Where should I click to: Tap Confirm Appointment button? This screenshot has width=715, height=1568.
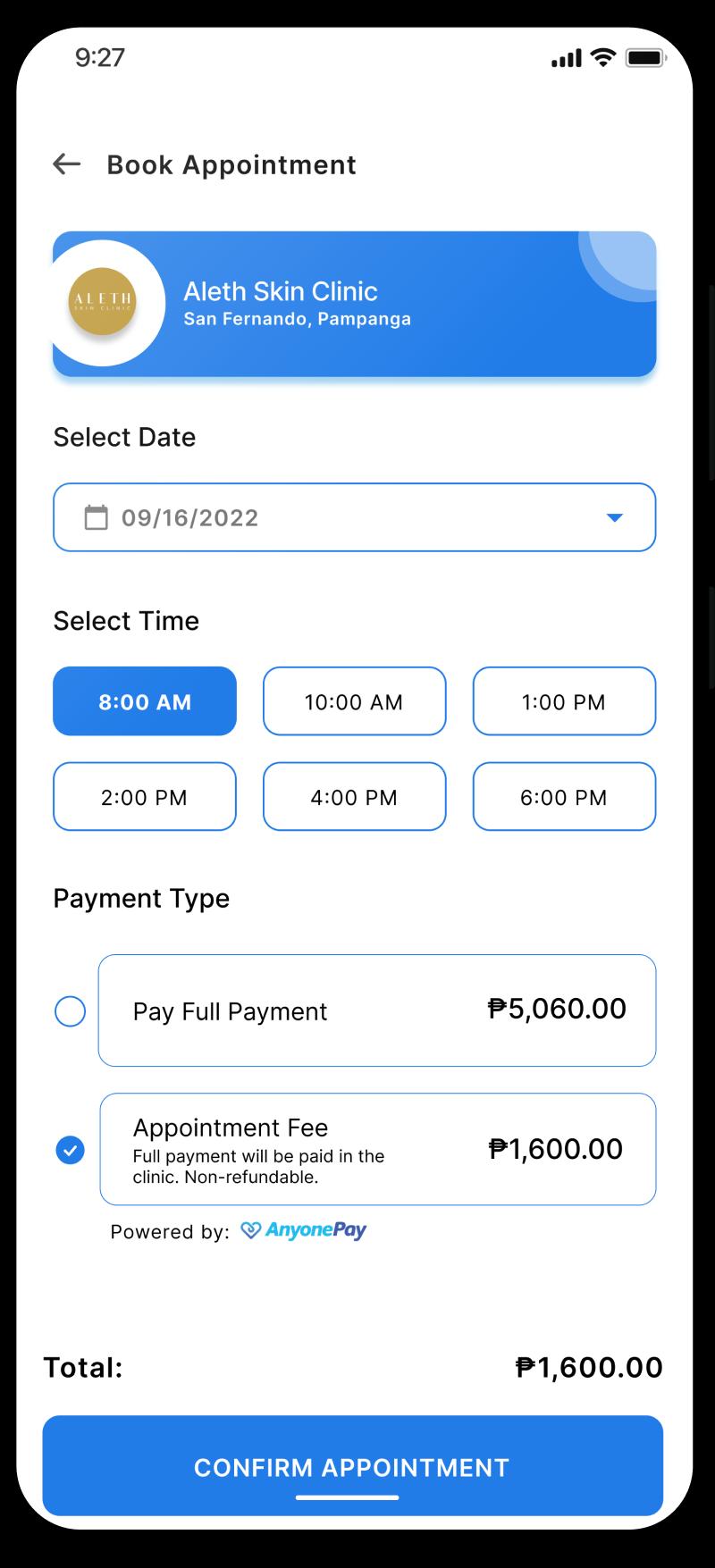coord(352,1467)
